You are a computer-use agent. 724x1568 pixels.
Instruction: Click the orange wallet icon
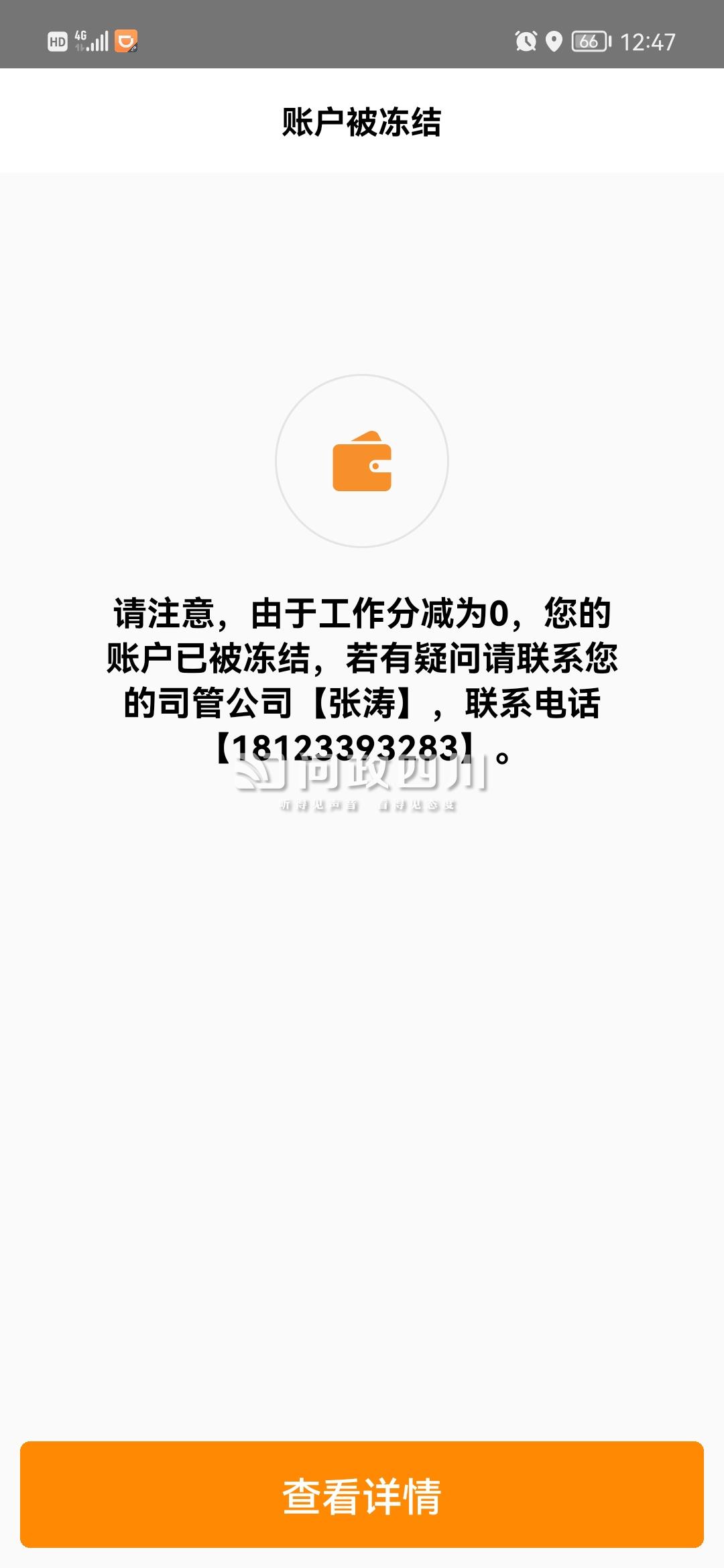tap(362, 462)
